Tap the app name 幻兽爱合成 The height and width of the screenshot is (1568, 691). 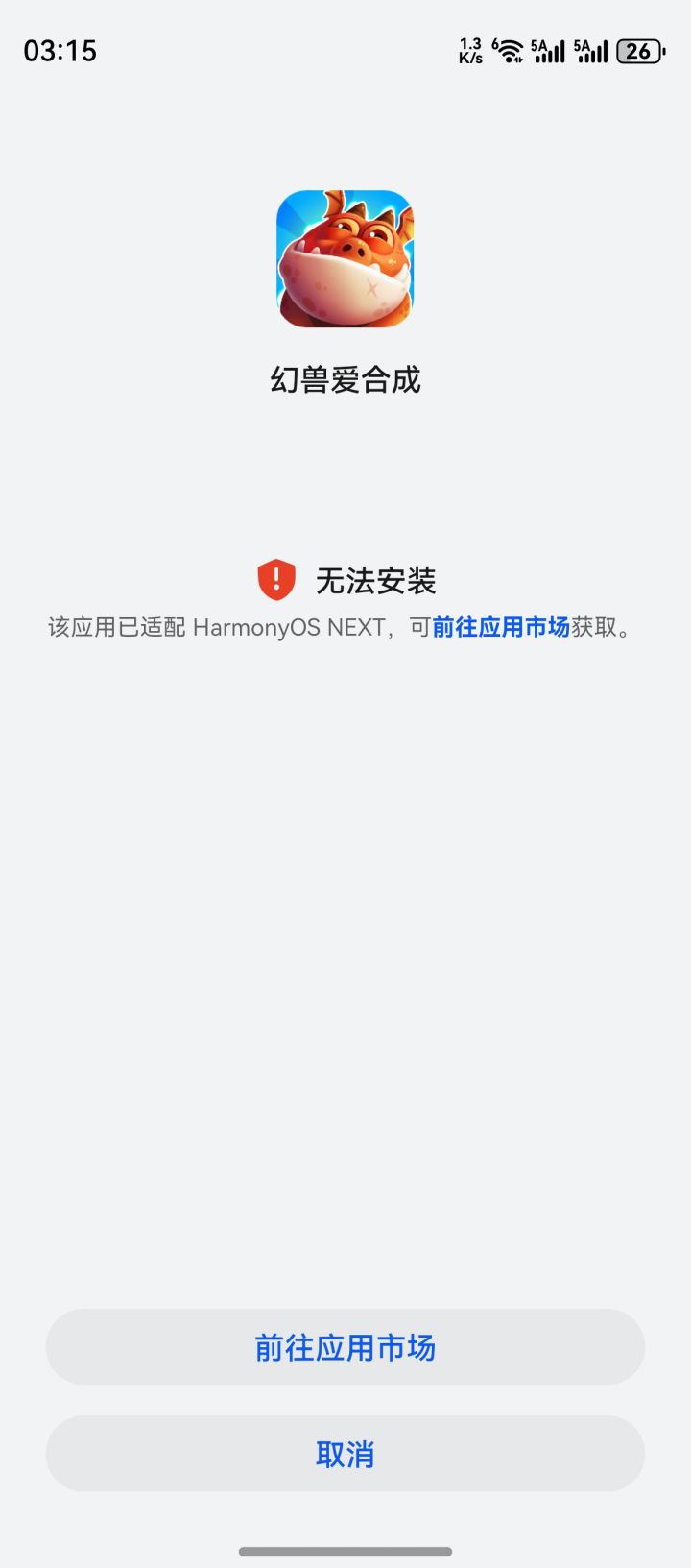coord(345,379)
